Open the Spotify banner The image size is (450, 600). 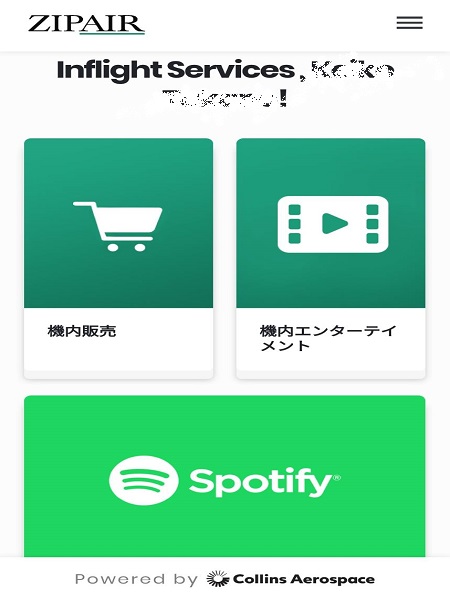click(x=225, y=476)
